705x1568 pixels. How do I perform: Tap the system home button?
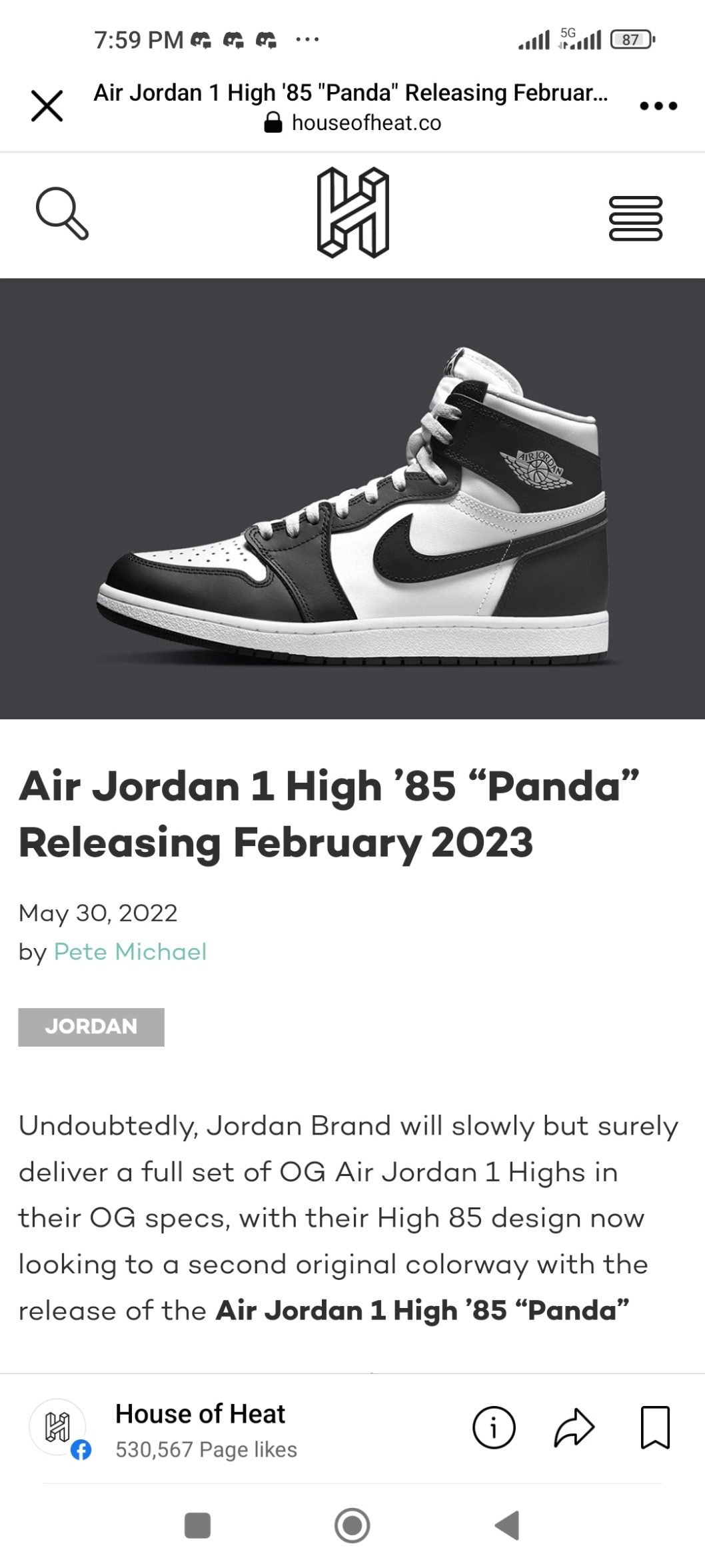(352, 1525)
